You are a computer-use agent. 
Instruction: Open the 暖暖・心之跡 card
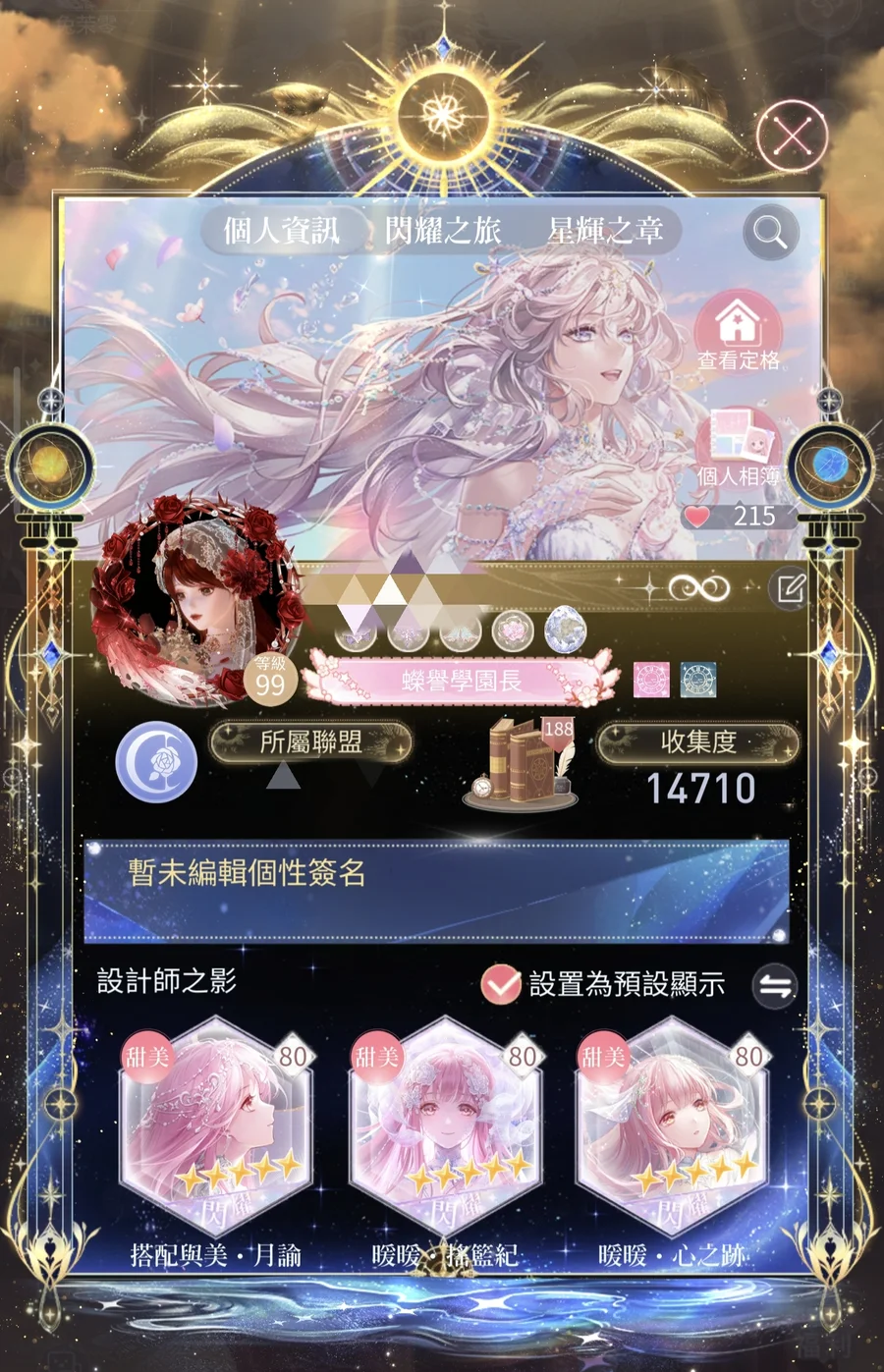click(673, 1129)
